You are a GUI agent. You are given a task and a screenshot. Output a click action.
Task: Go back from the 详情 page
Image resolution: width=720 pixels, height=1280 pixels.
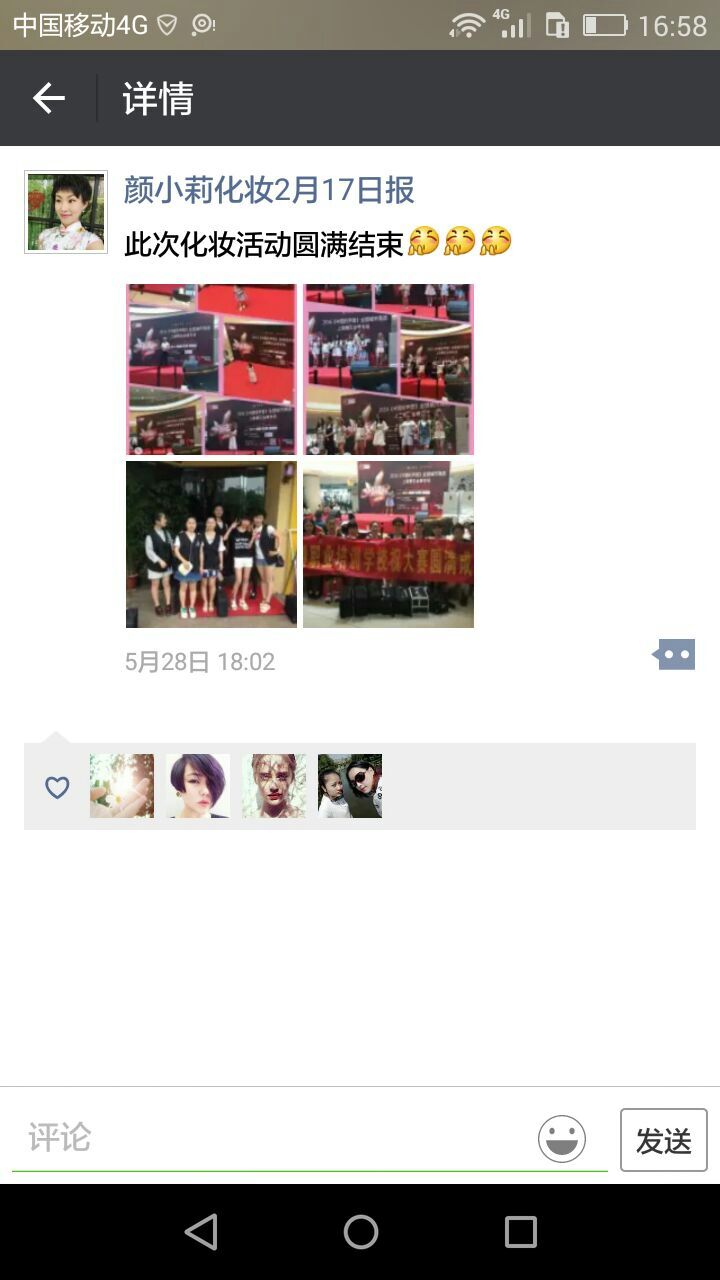pyautogui.click(x=48, y=98)
